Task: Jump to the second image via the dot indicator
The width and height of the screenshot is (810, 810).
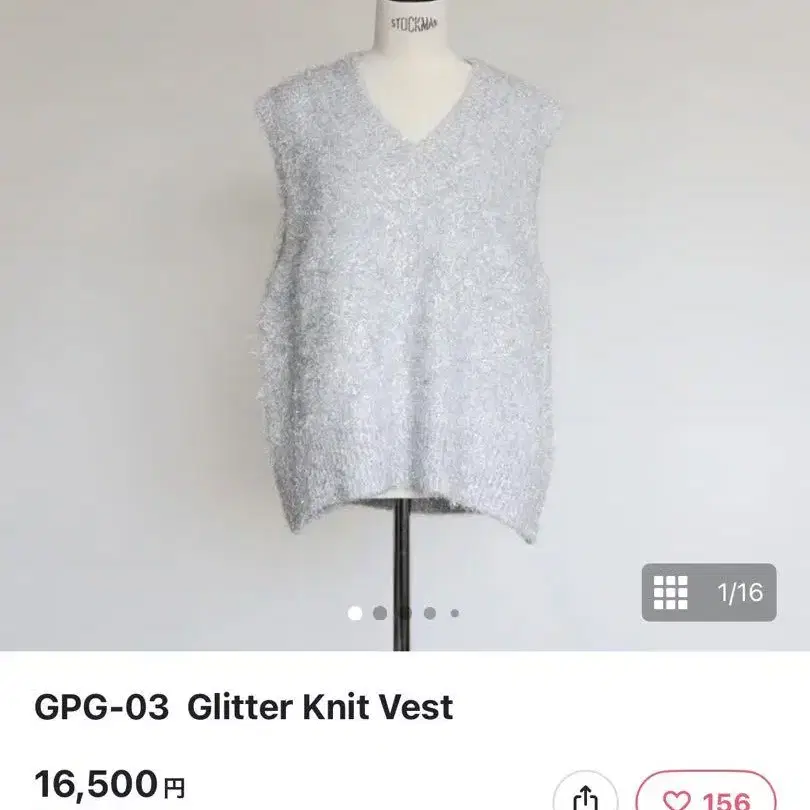Action: coord(380,614)
